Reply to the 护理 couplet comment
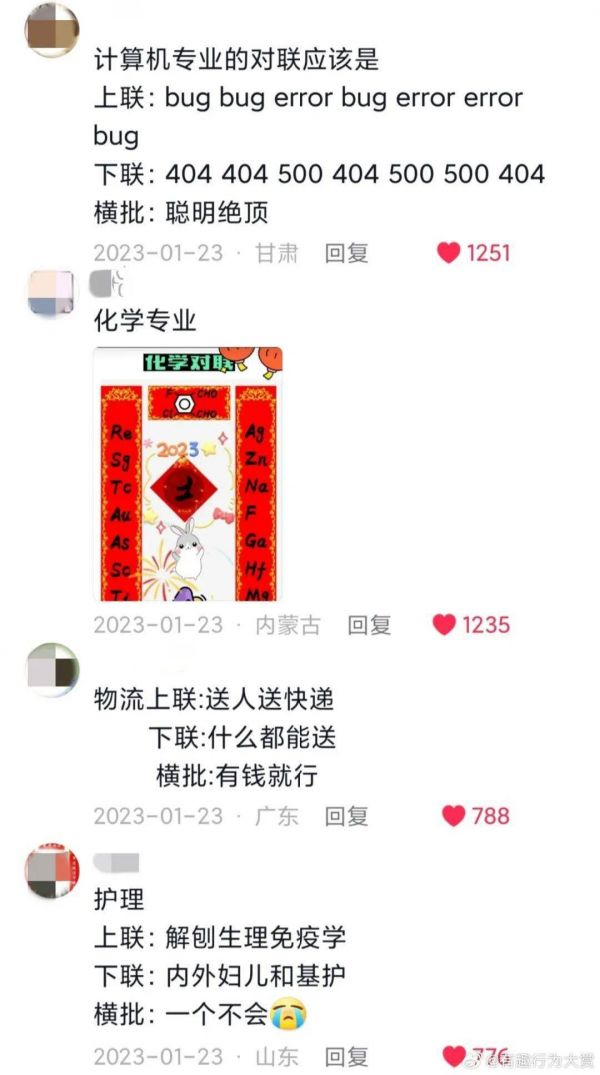Image resolution: width=600 pixels, height=1075 pixels. [346, 1056]
